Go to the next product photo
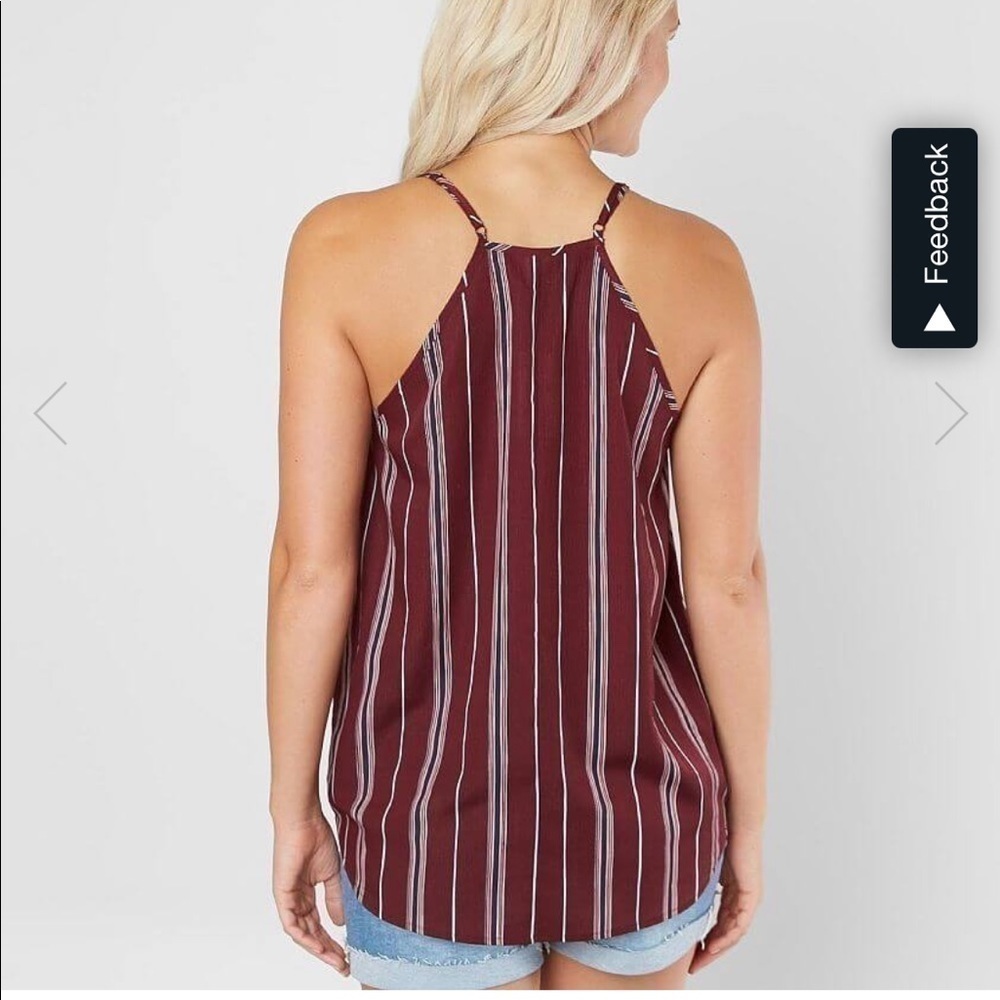The height and width of the screenshot is (1000, 1000). [951, 413]
